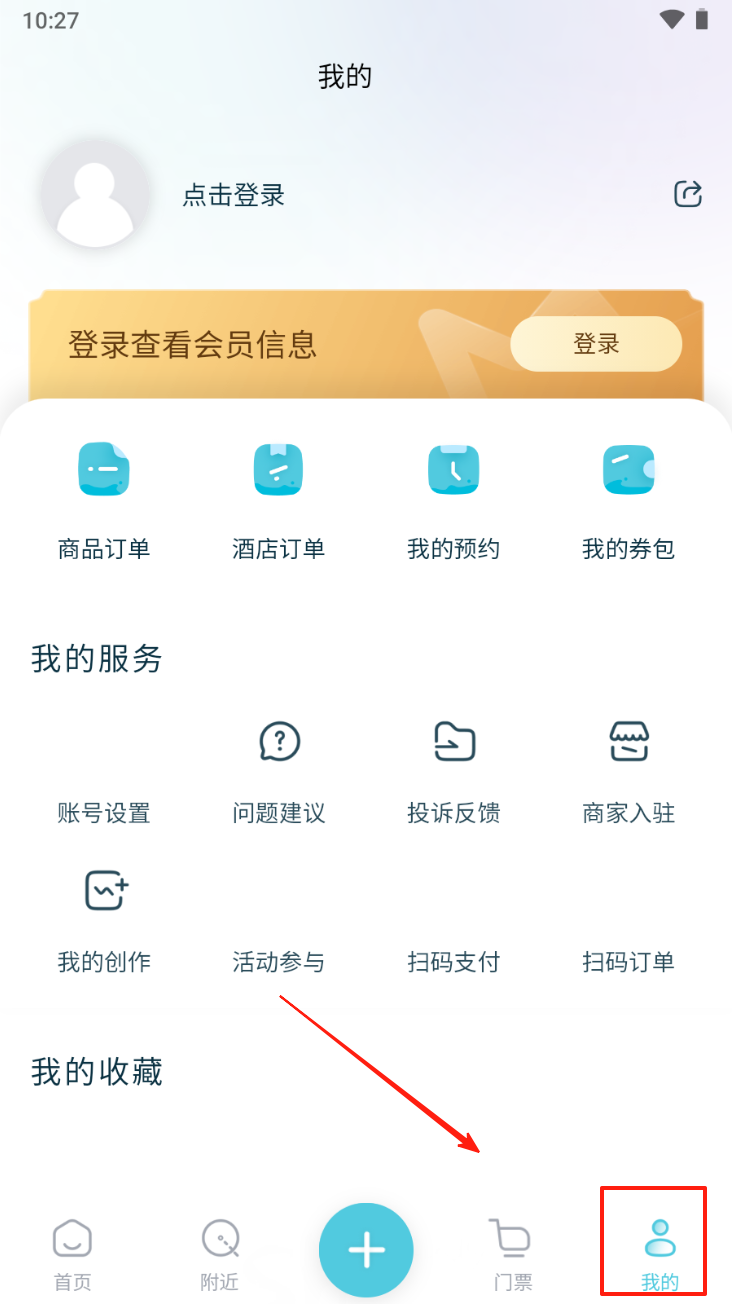View 我的预约
The height and width of the screenshot is (1304, 732).
[x=453, y=496]
